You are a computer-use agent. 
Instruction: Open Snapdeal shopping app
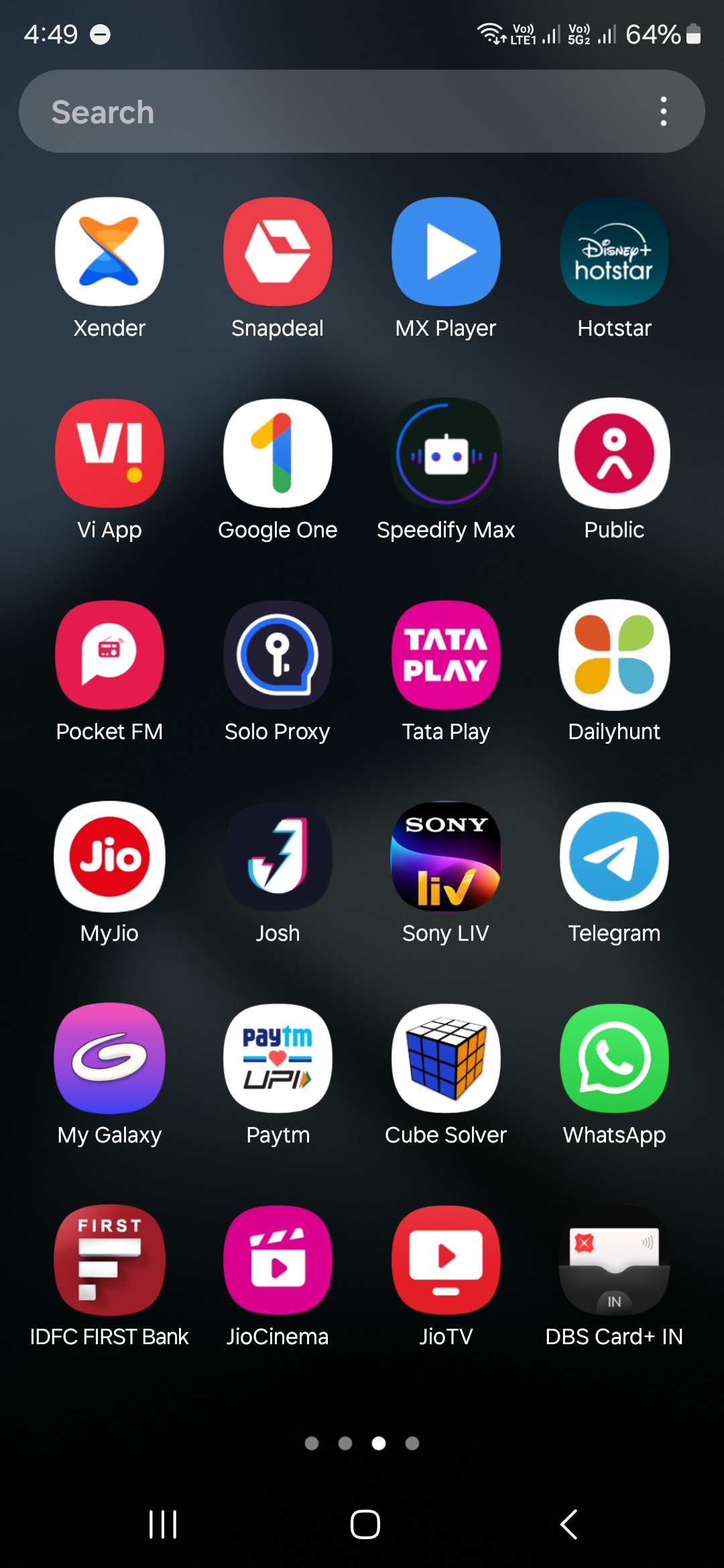[x=278, y=252]
